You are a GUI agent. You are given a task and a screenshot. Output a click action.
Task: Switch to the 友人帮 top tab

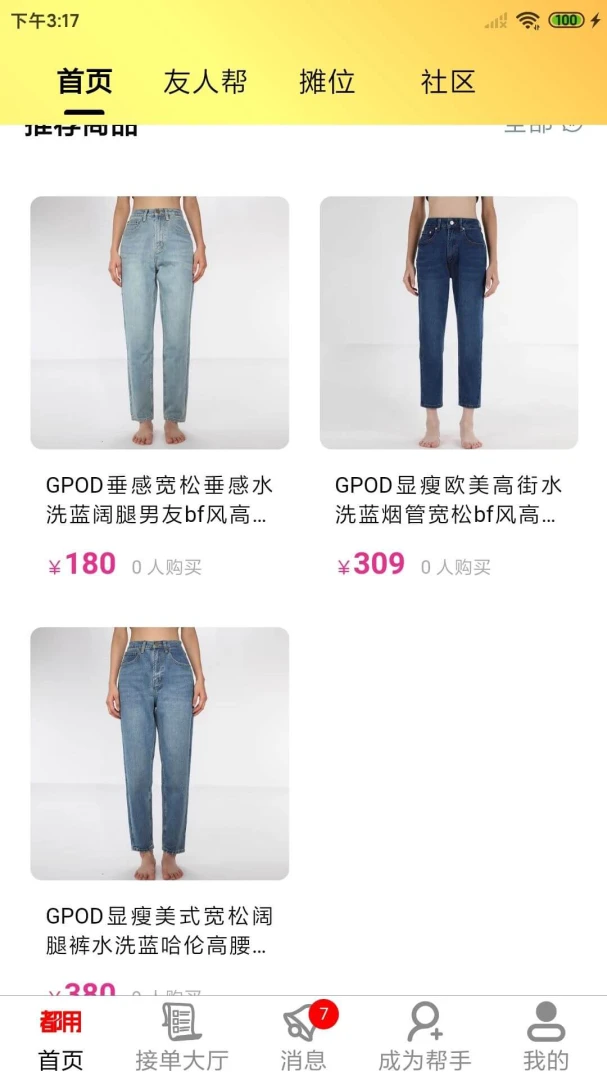pos(205,82)
